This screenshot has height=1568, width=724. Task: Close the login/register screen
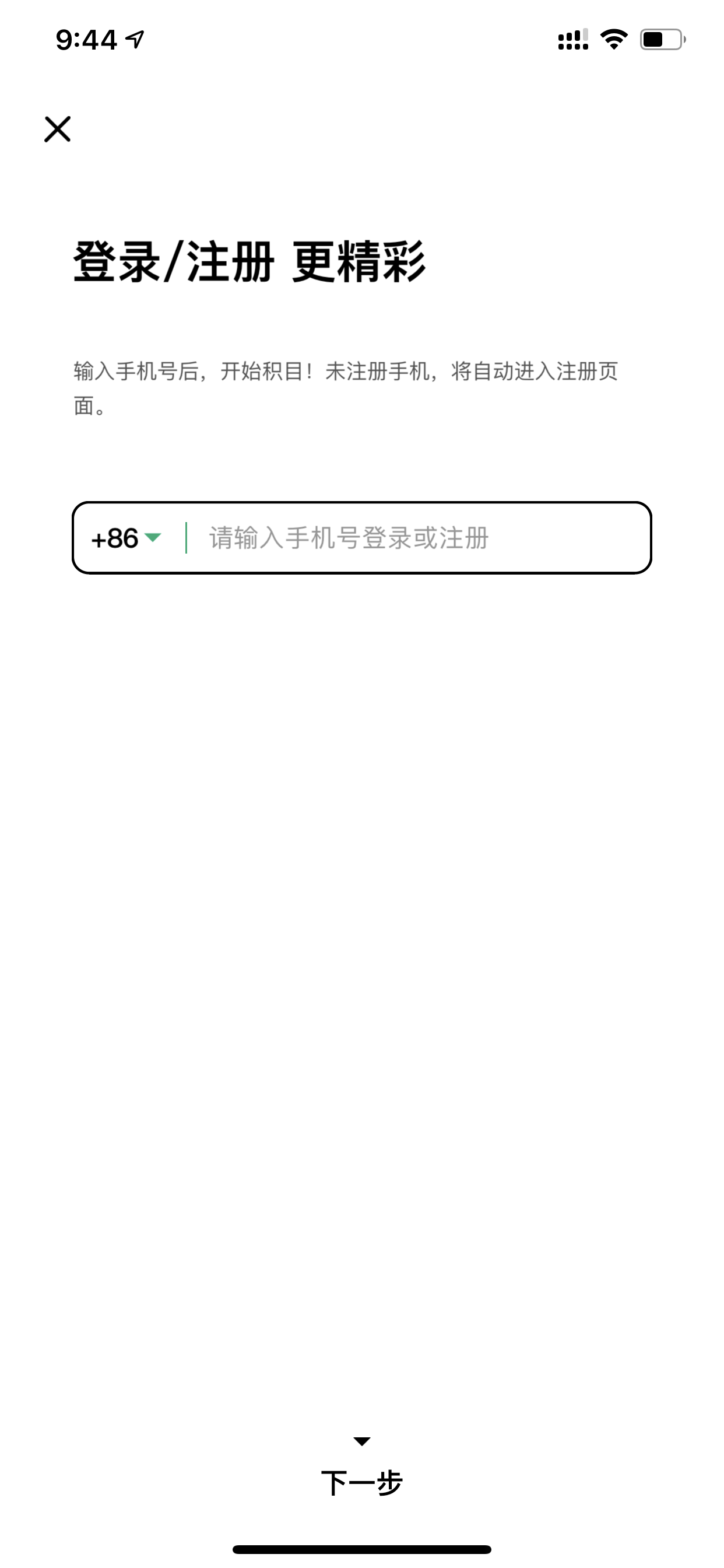pos(58,129)
